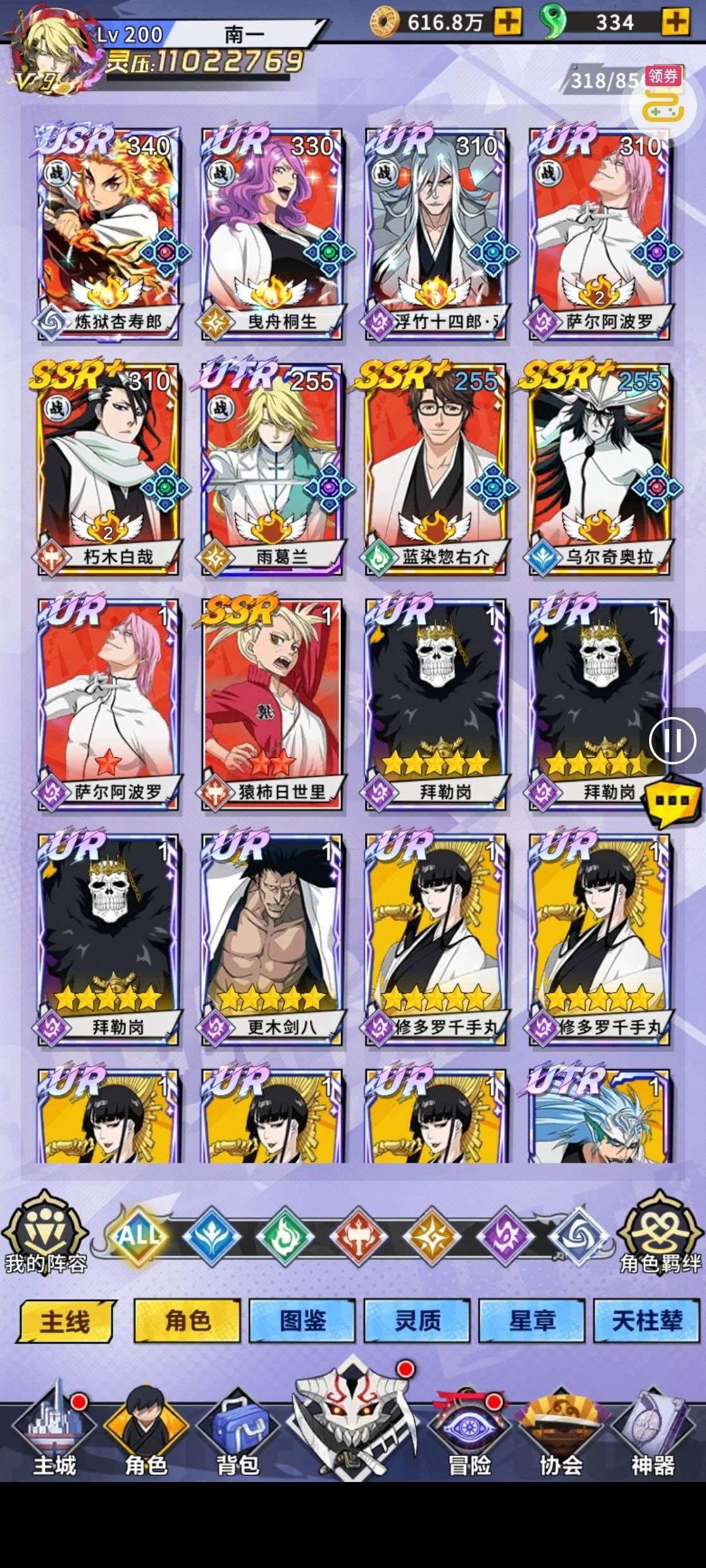Open the 曳舟桐生 character card
The width and height of the screenshot is (706, 1568).
[272, 235]
